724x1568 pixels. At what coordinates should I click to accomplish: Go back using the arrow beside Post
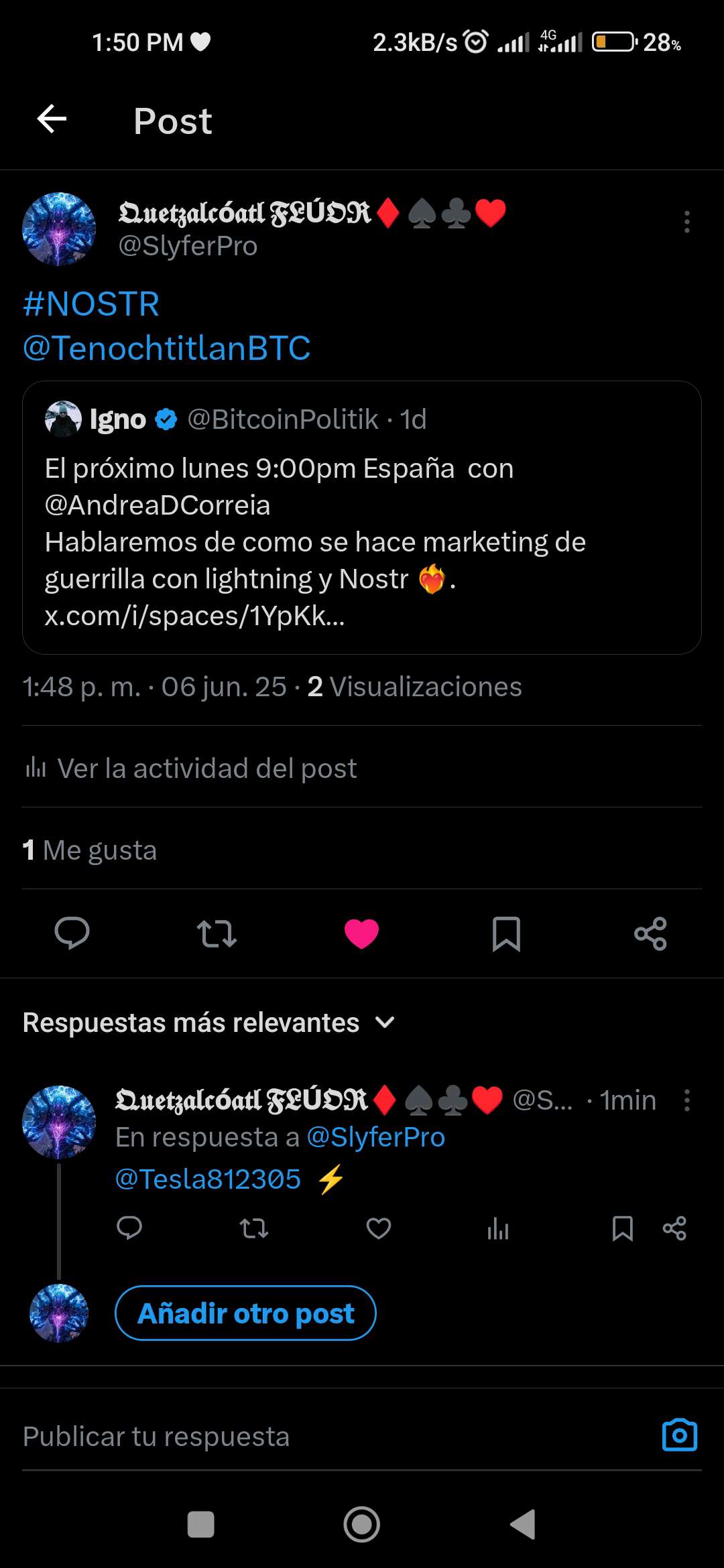pyautogui.click(x=52, y=120)
